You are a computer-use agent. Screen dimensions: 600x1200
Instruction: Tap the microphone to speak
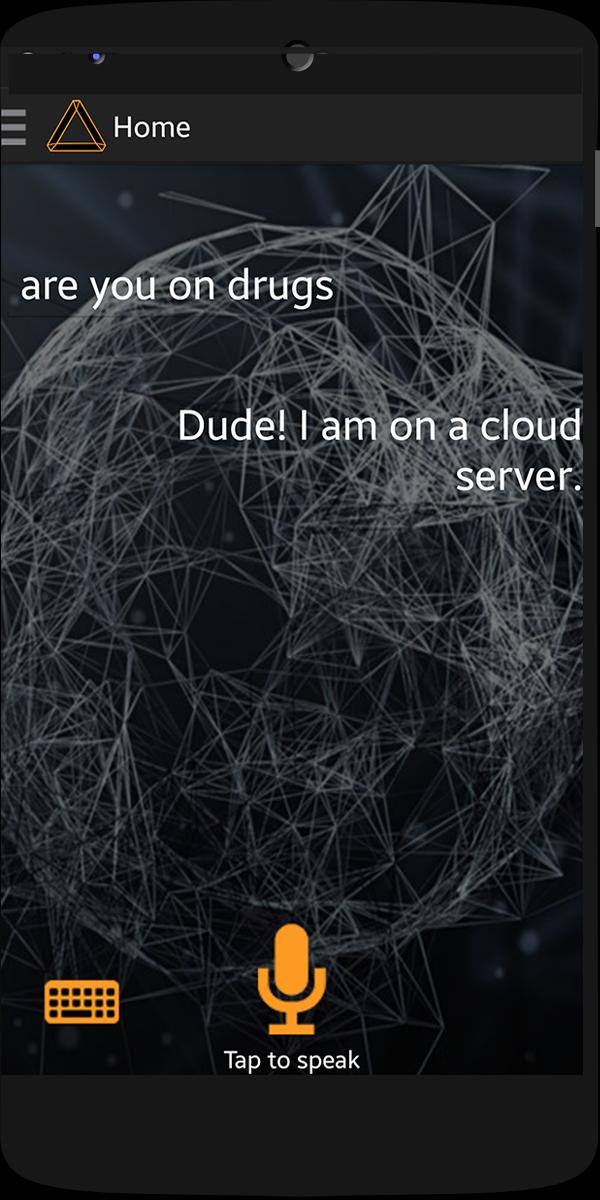[x=291, y=980]
